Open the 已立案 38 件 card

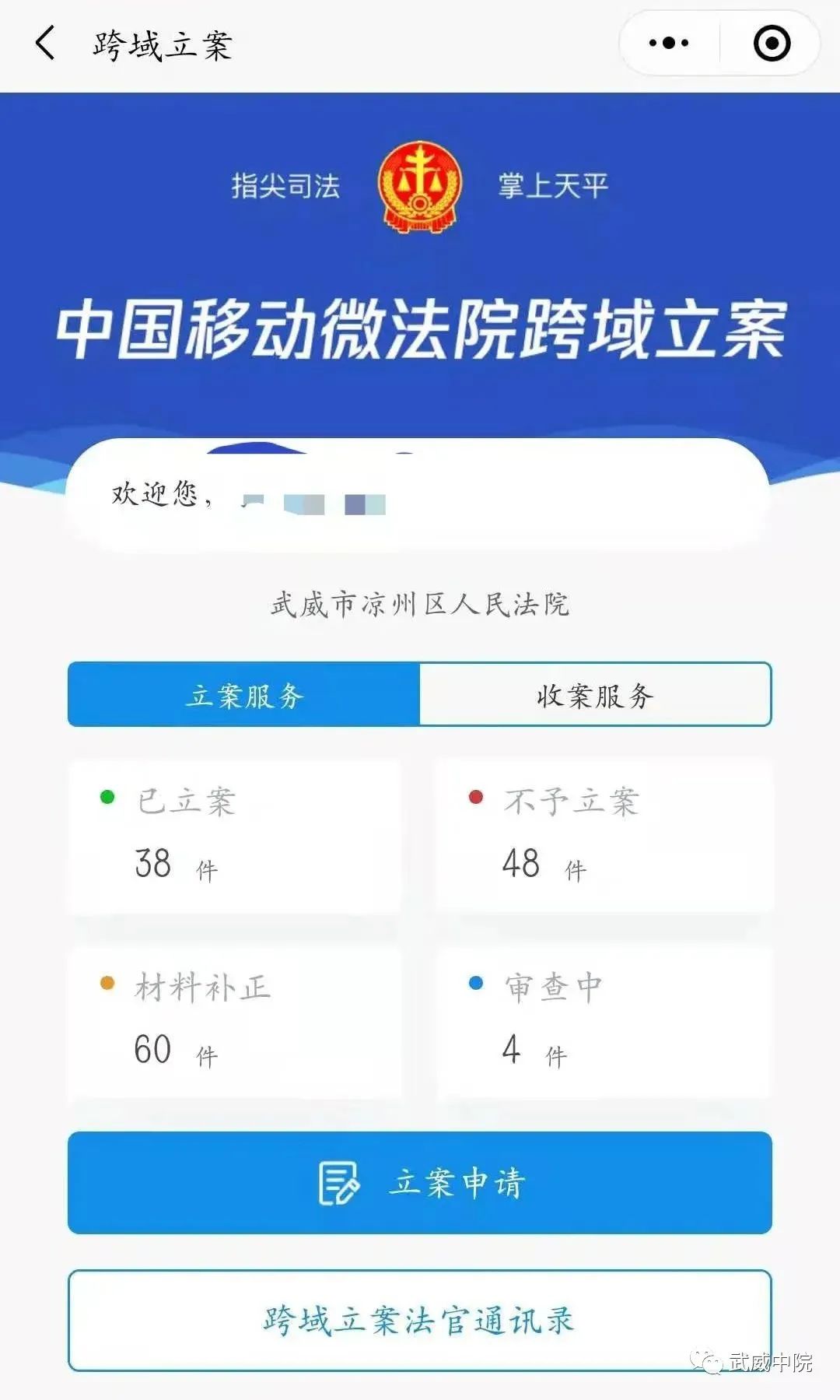234,835
